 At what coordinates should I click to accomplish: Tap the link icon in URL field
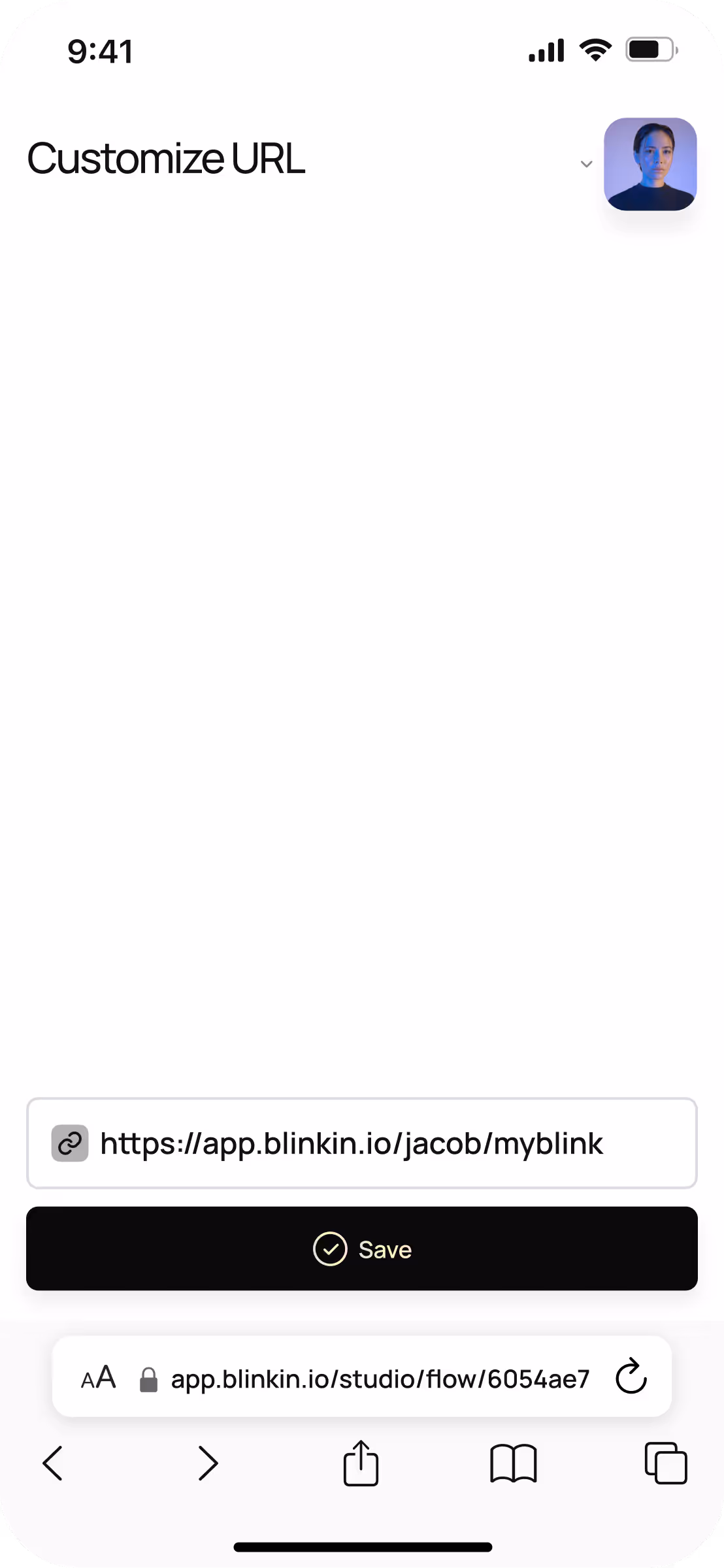pos(70,1143)
